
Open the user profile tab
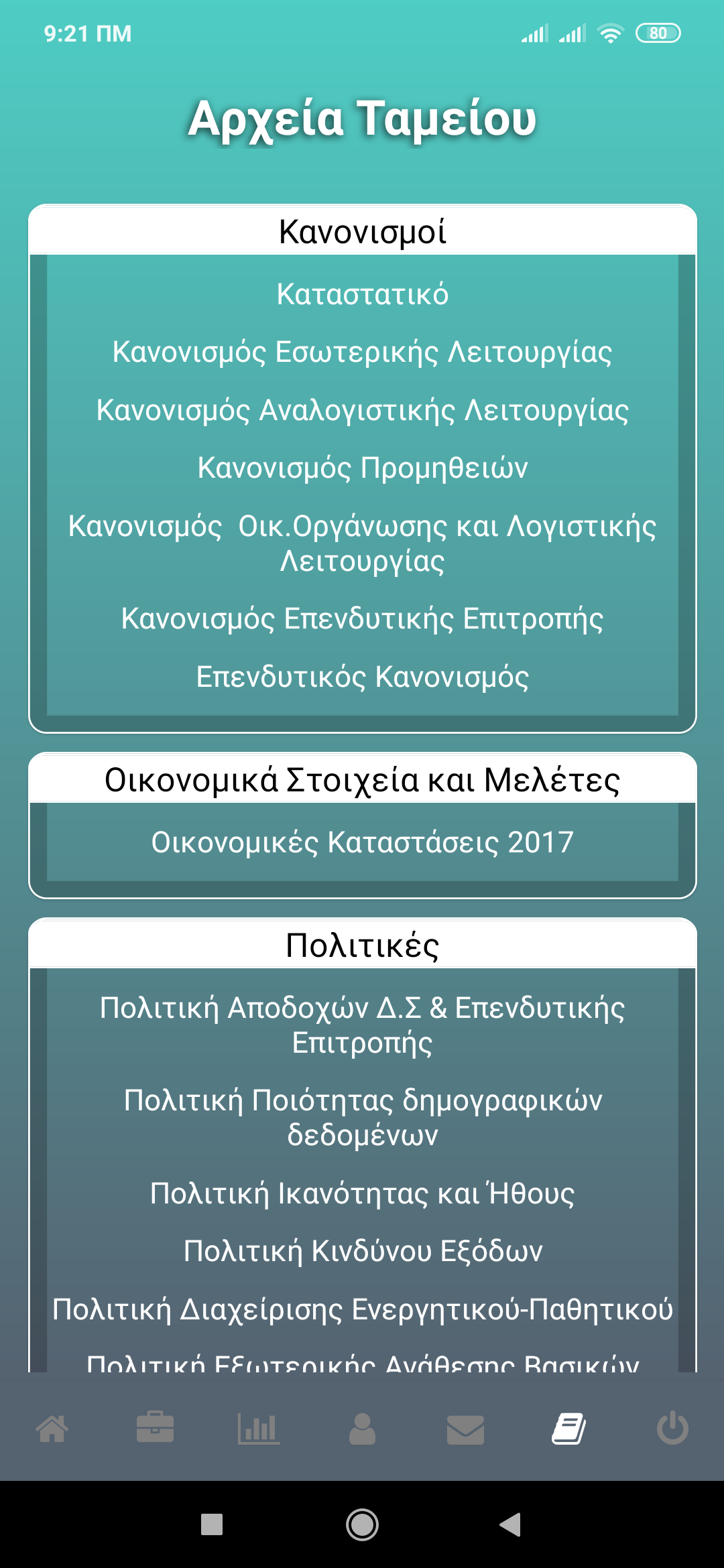click(362, 1429)
